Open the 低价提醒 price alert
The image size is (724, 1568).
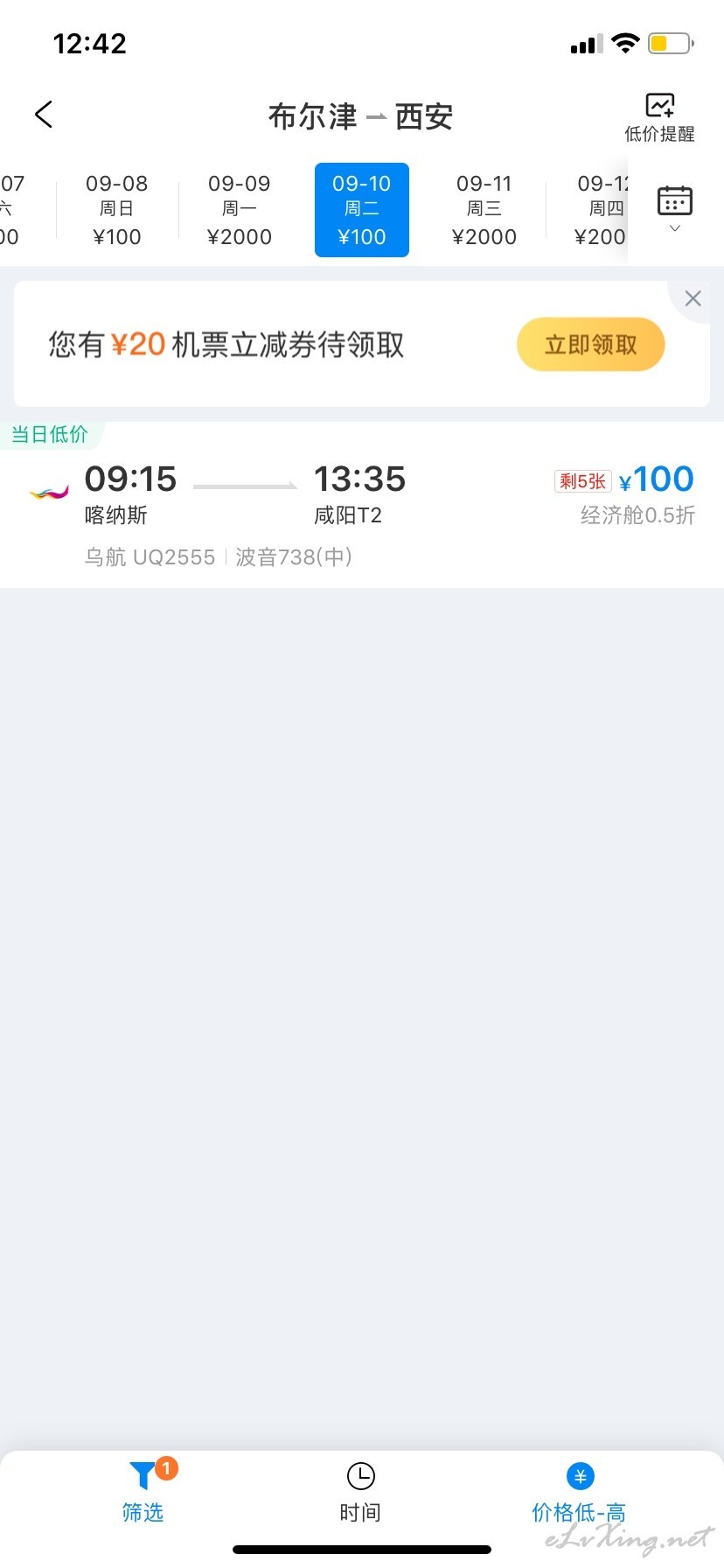click(659, 117)
